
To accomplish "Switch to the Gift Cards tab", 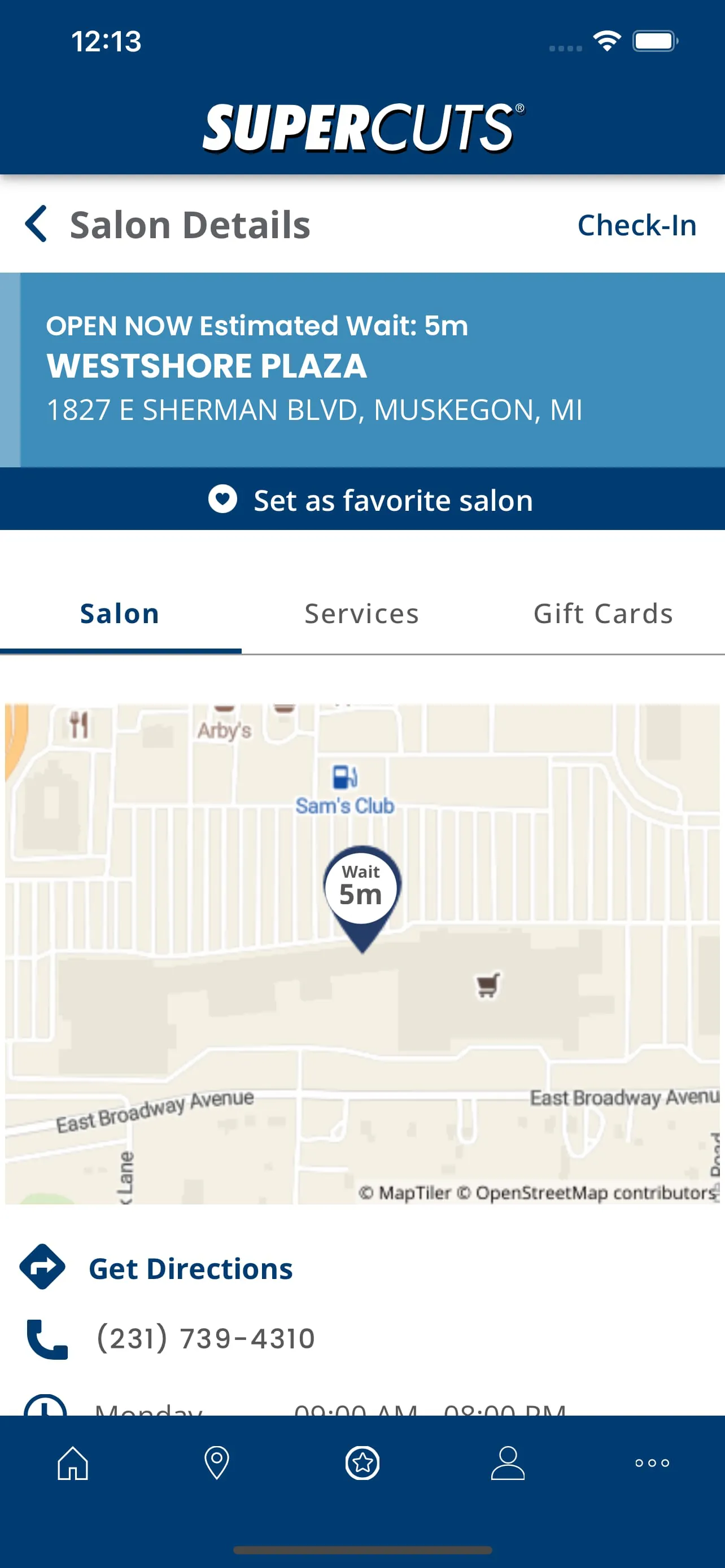I will [603, 614].
